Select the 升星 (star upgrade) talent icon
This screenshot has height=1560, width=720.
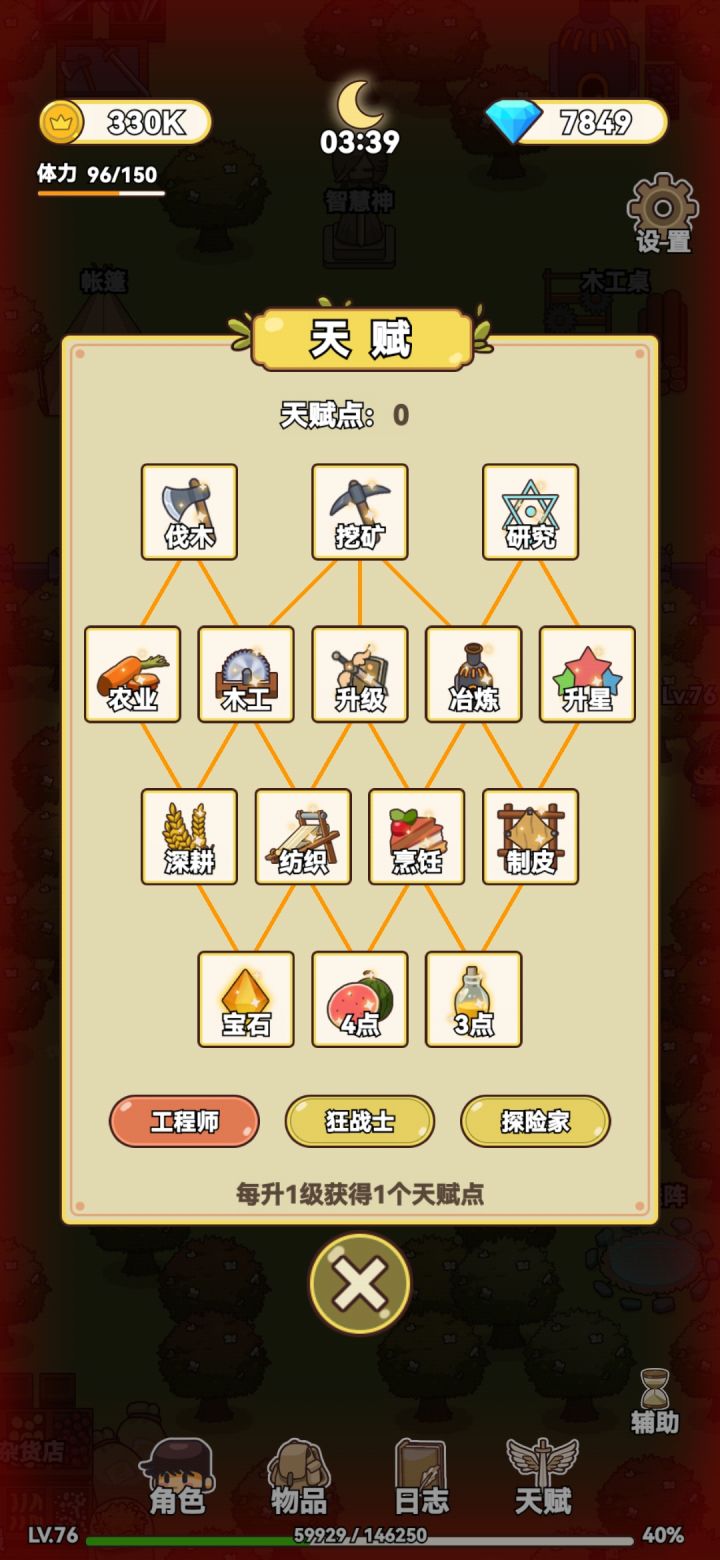coord(587,675)
